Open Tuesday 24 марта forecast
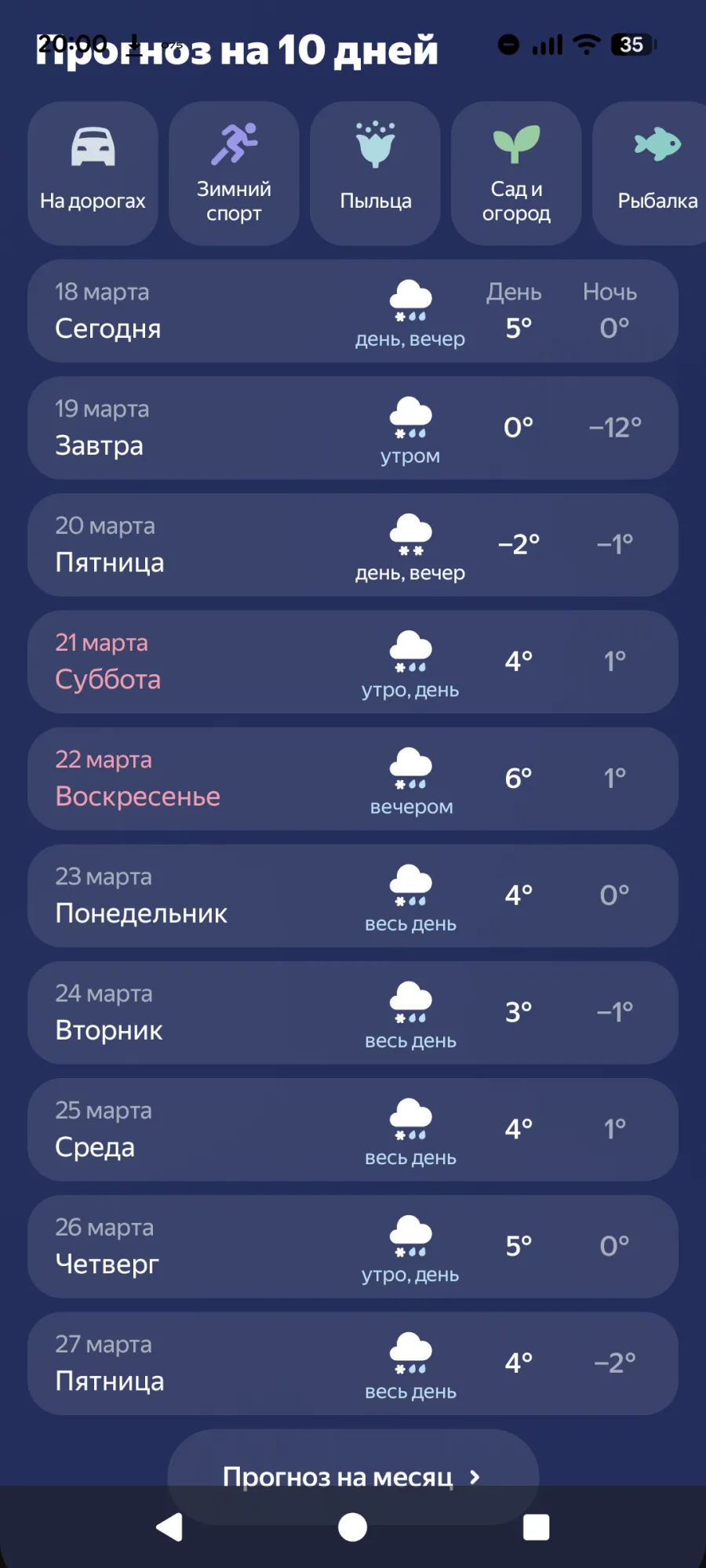 (x=353, y=1012)
